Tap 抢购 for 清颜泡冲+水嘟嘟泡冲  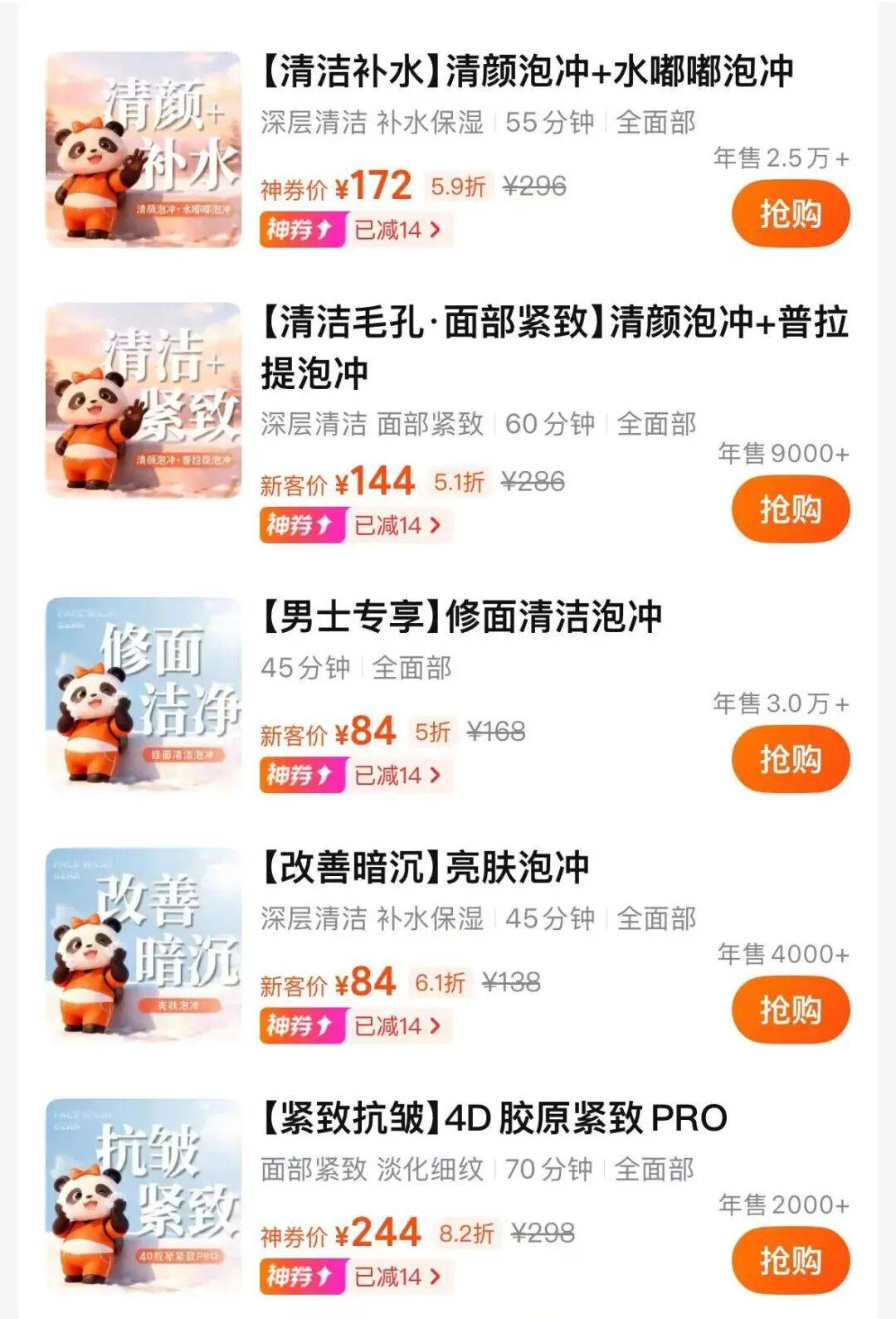(x=790, y=214)
